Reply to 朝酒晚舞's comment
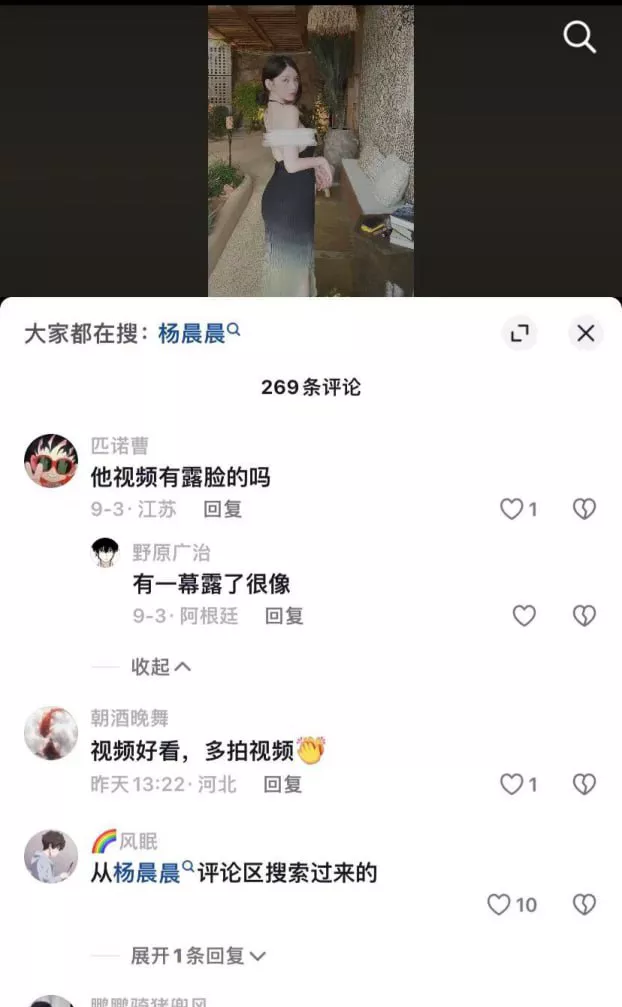 (x=283, y=784)
